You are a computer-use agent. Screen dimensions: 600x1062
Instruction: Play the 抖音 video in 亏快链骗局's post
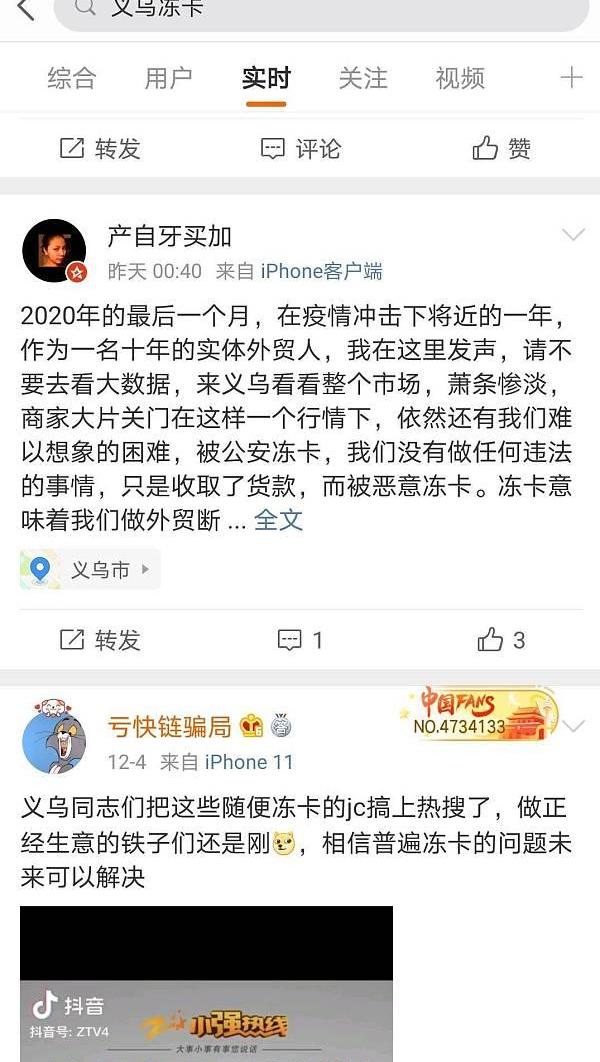207,984
